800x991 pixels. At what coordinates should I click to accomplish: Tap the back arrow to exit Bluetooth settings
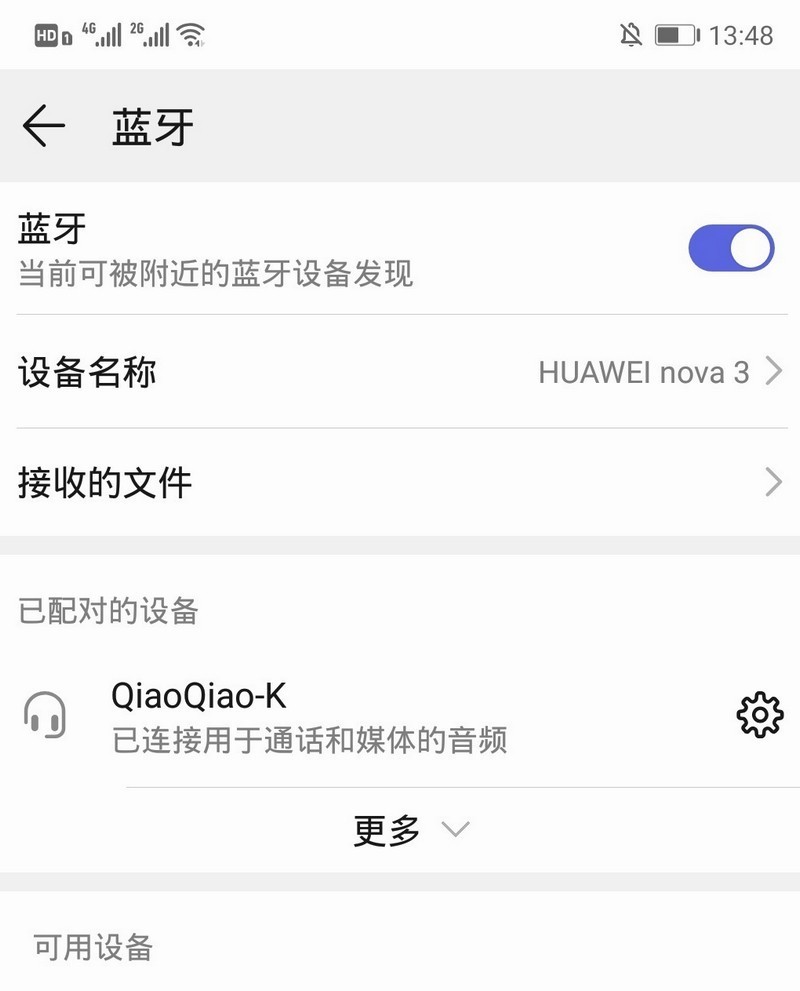(x=44, y=127)
